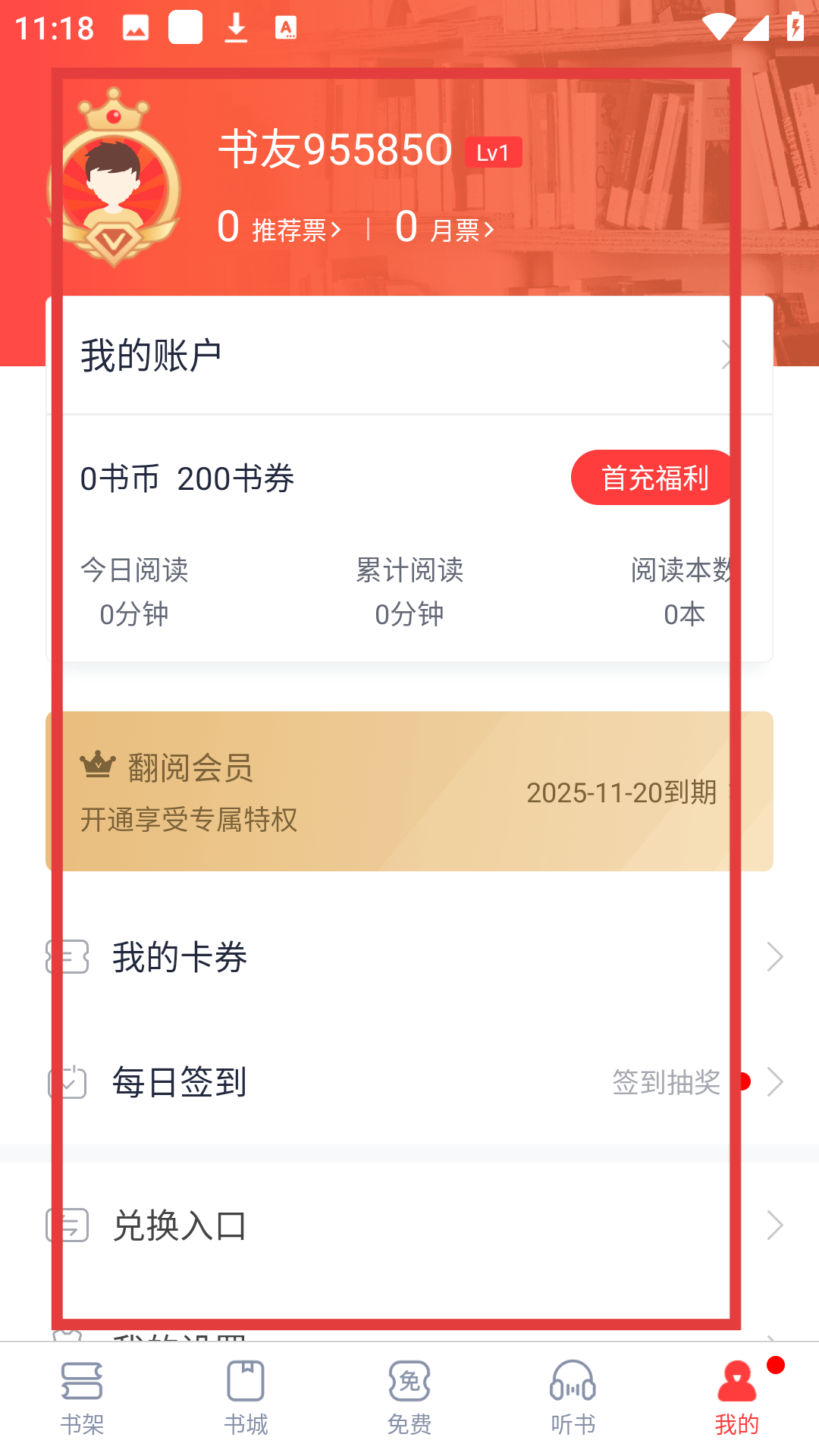
Task: Open the 翻阅会员 membership card
Action: tap(409, 791)
